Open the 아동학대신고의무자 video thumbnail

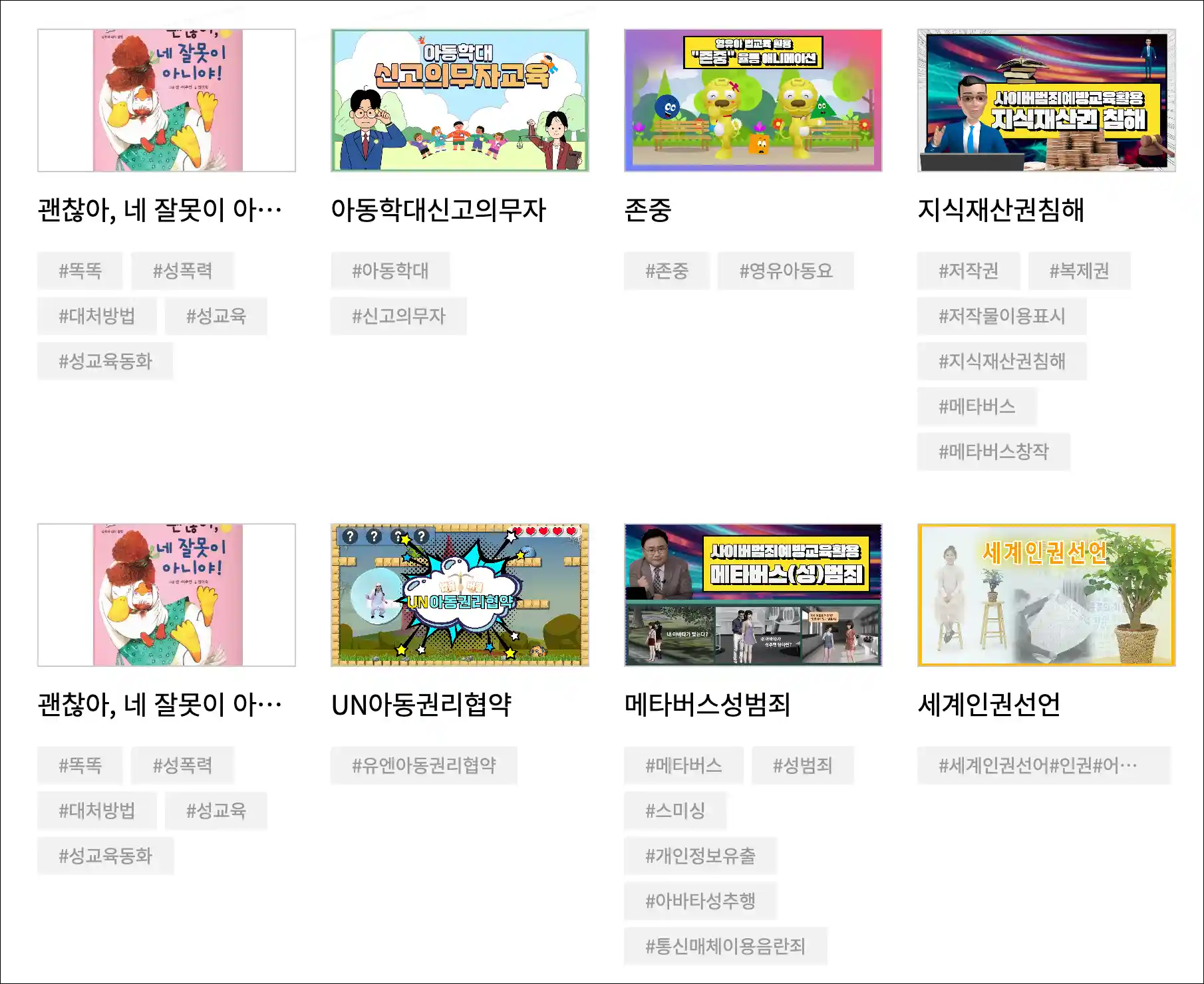click(x=460, y=100)
